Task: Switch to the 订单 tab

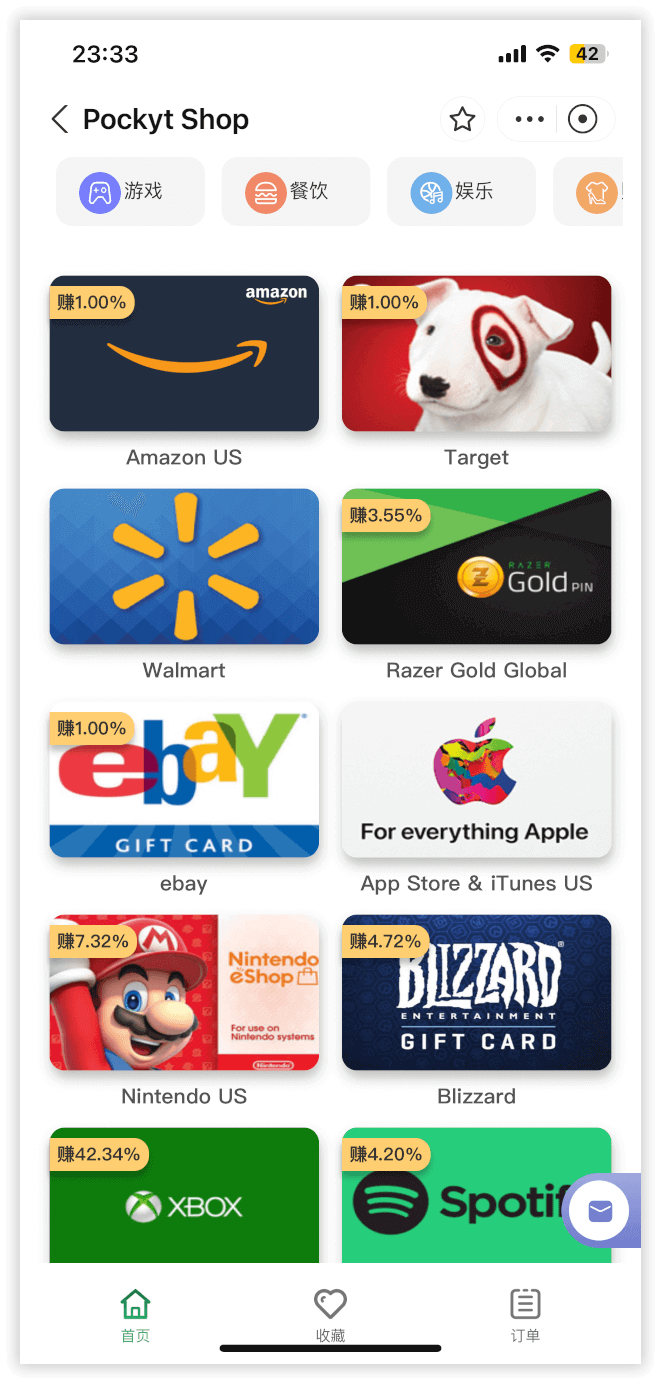Action: coord(525,1314)
